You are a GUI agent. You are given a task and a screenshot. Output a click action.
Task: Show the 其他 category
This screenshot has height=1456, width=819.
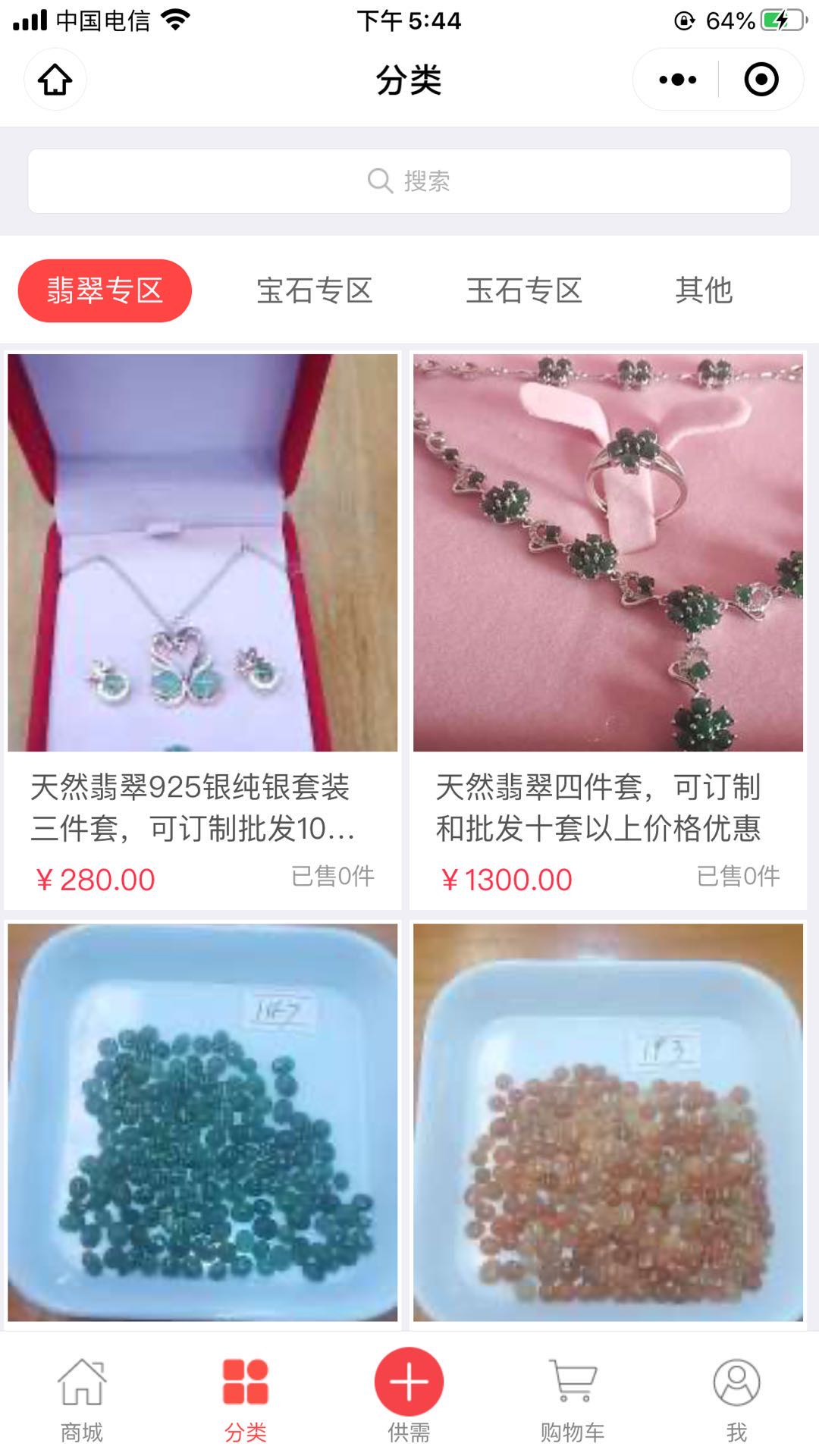coord(704,290)
